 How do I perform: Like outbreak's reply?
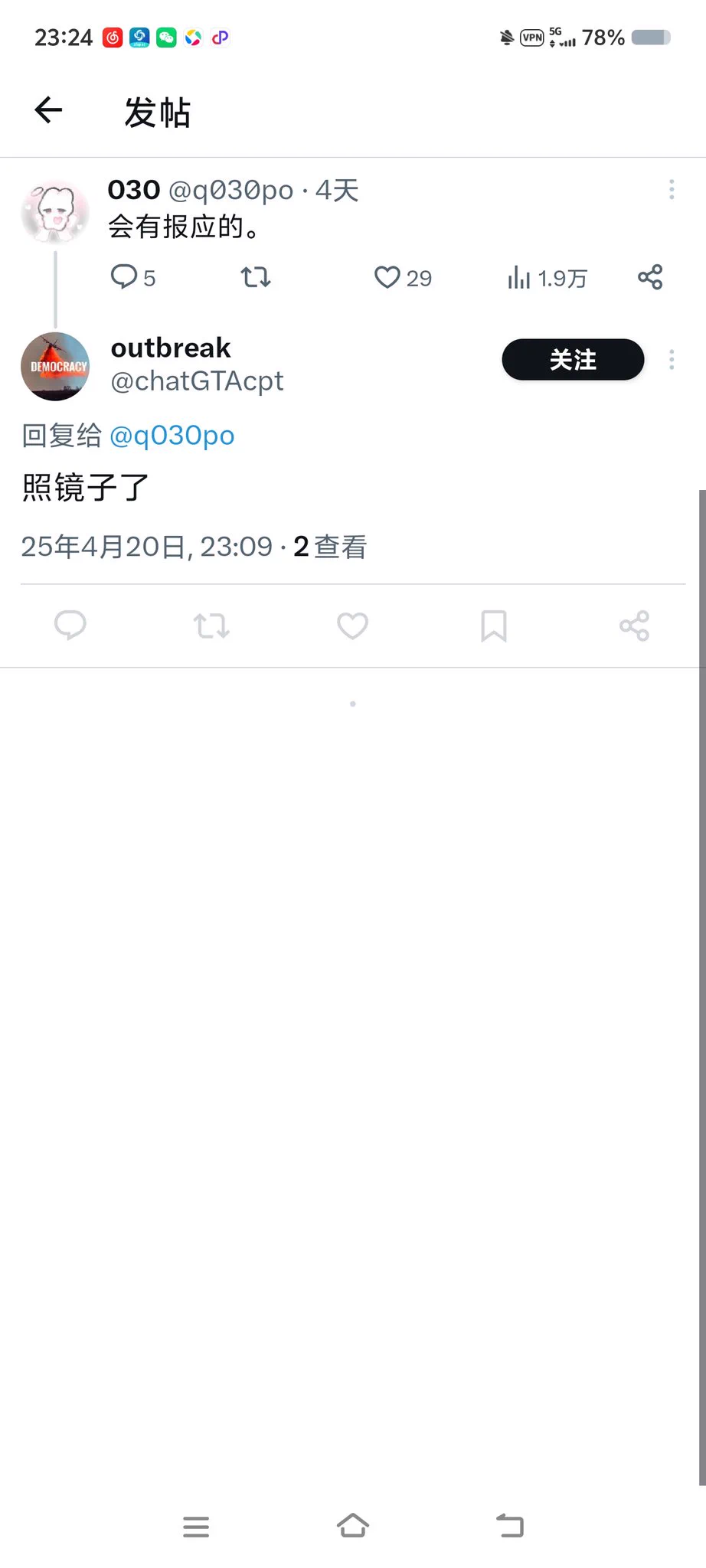[x=353, y=626]
